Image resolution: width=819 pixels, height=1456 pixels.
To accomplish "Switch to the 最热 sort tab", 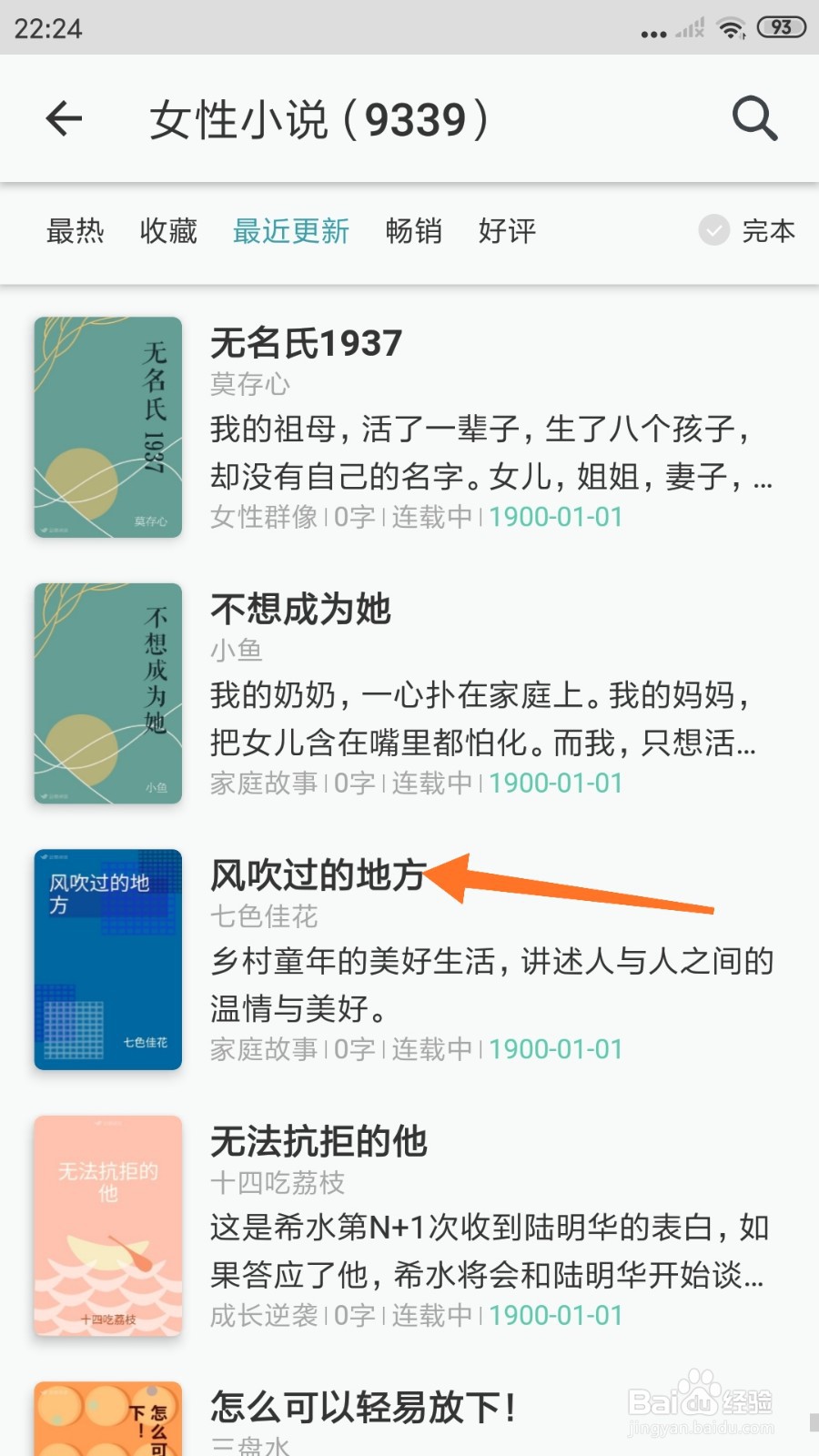I will point(76,232).
